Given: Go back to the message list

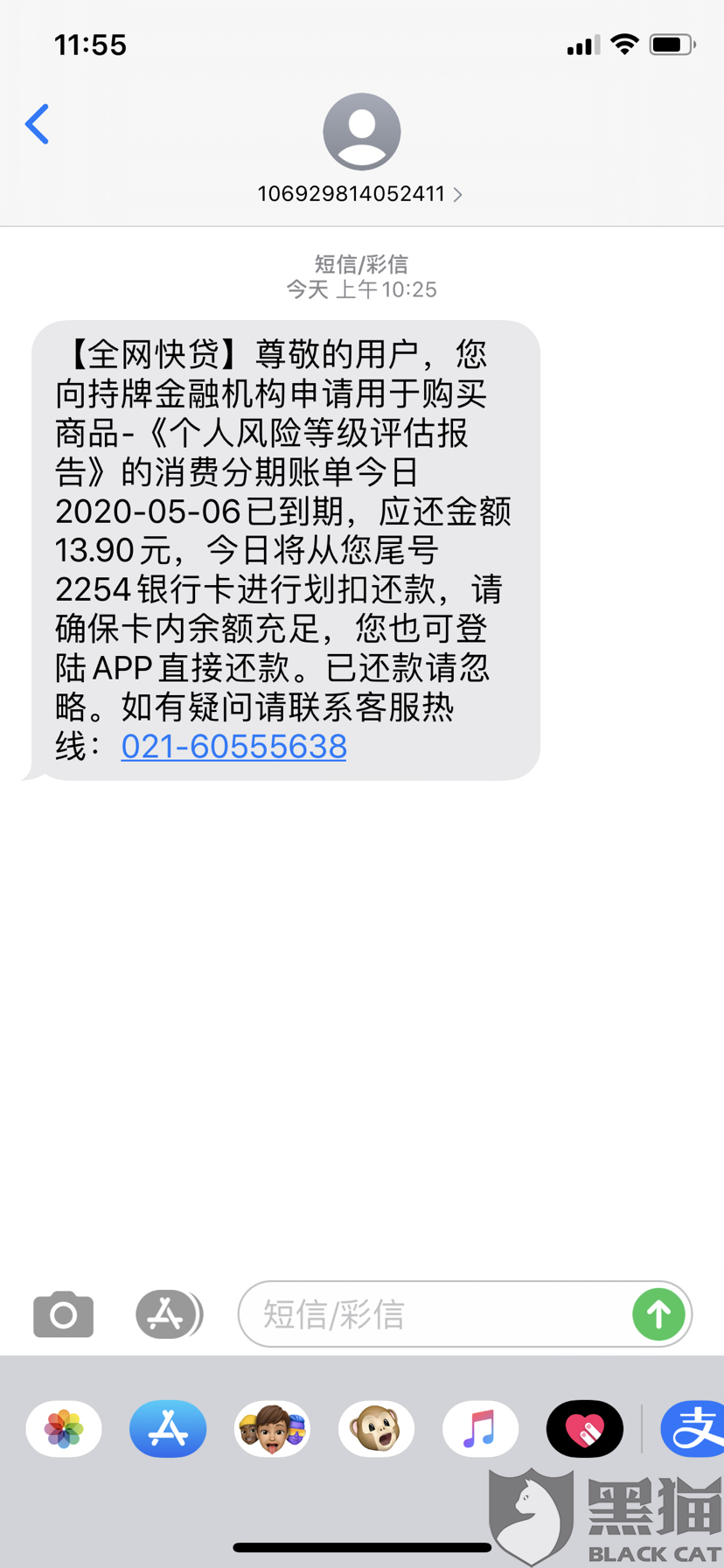Looking at the screenshot, I should 37,124.
